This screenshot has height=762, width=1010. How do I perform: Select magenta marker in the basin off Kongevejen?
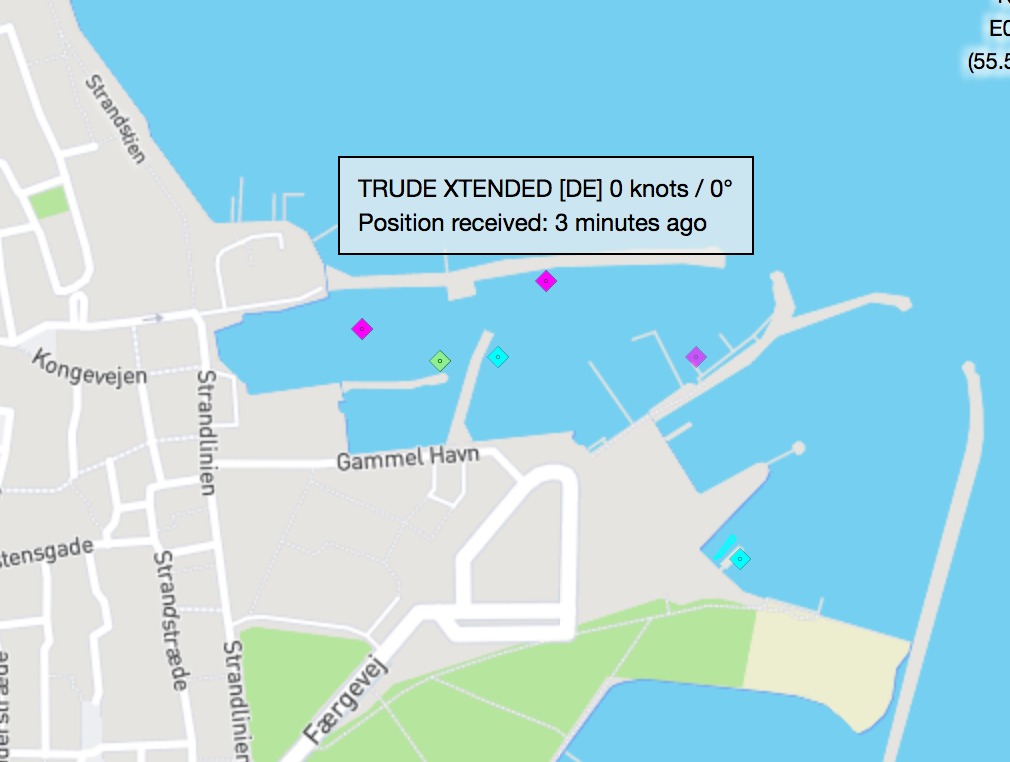pyautogui.click(x=362, y=329)
